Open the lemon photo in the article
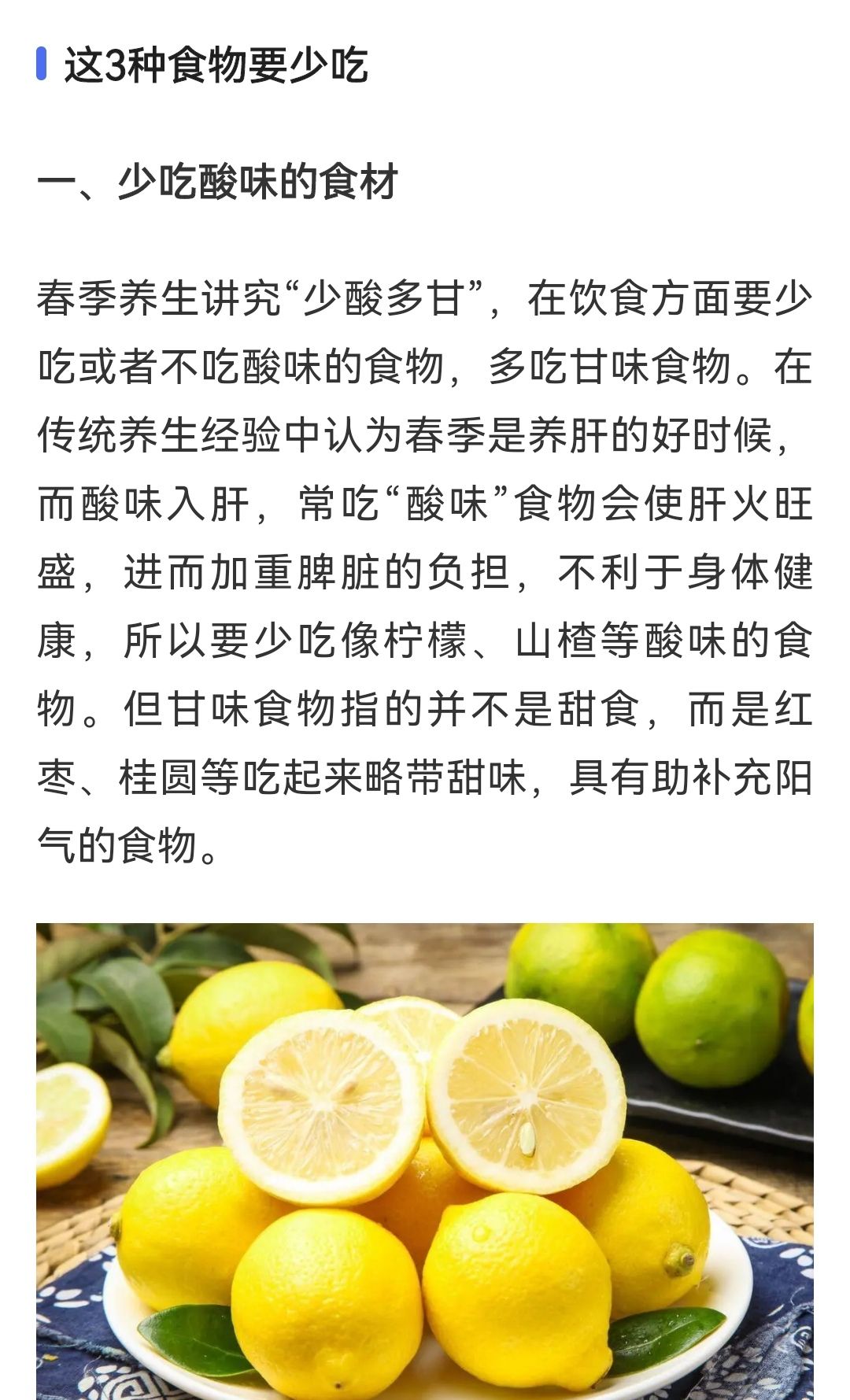Viewport: 850px width, 1400px height. pyautogui.click(x=425, y=1162)
